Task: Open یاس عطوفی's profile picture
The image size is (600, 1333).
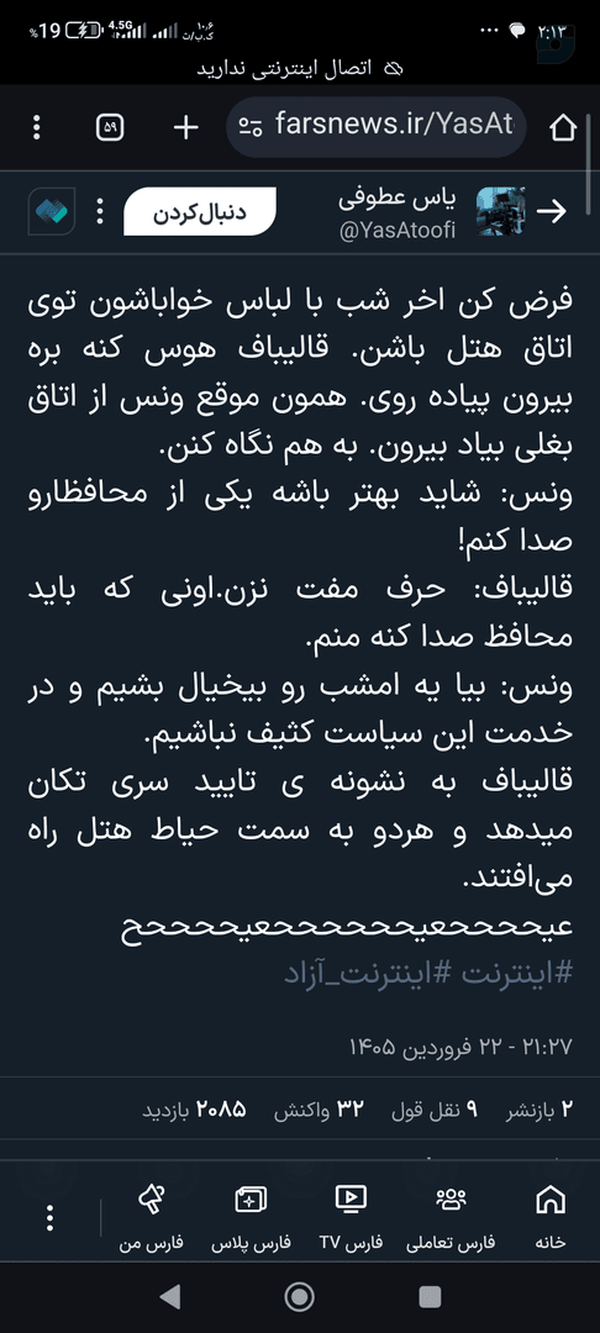Action: click(x=500, y=211)
